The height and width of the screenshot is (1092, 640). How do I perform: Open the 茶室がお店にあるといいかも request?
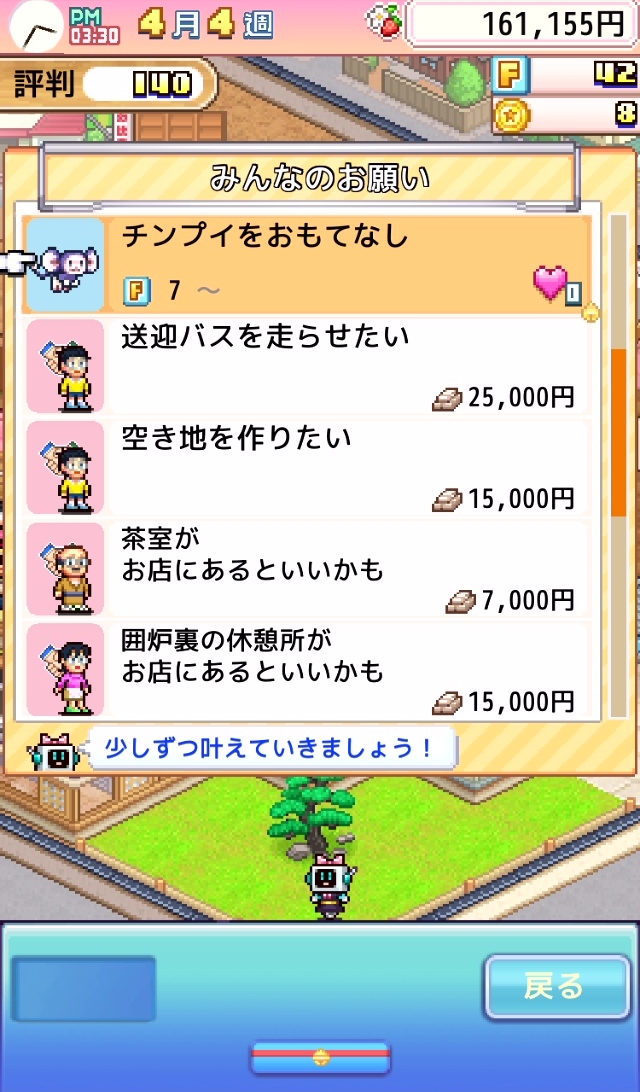pyautogui.click(x=310, y=569)
